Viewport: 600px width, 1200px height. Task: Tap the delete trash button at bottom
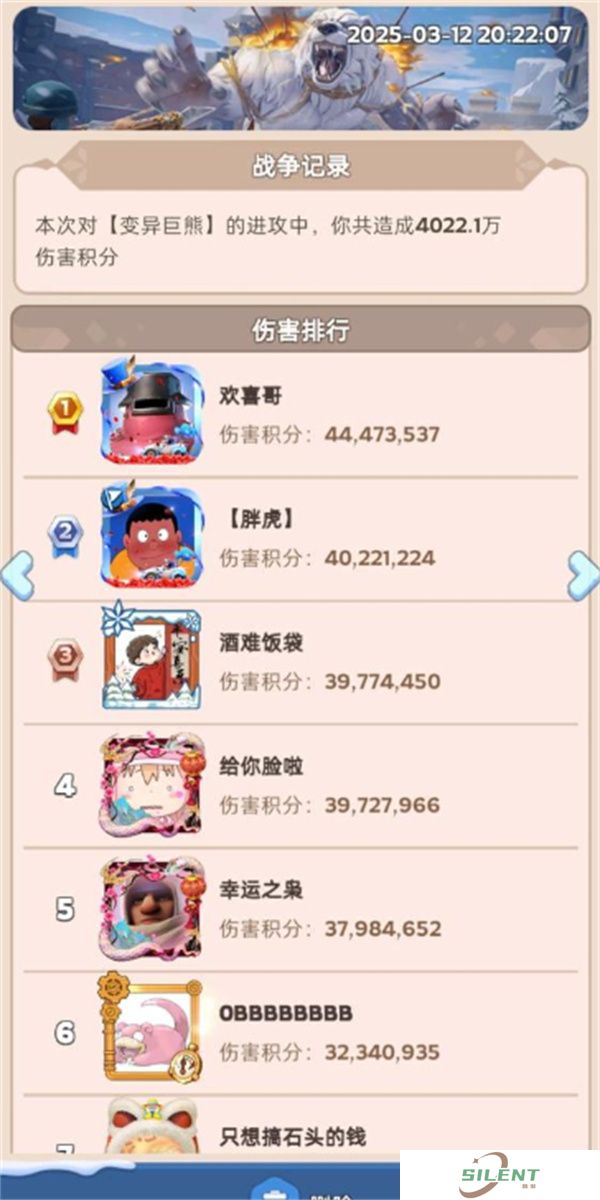268,1189
